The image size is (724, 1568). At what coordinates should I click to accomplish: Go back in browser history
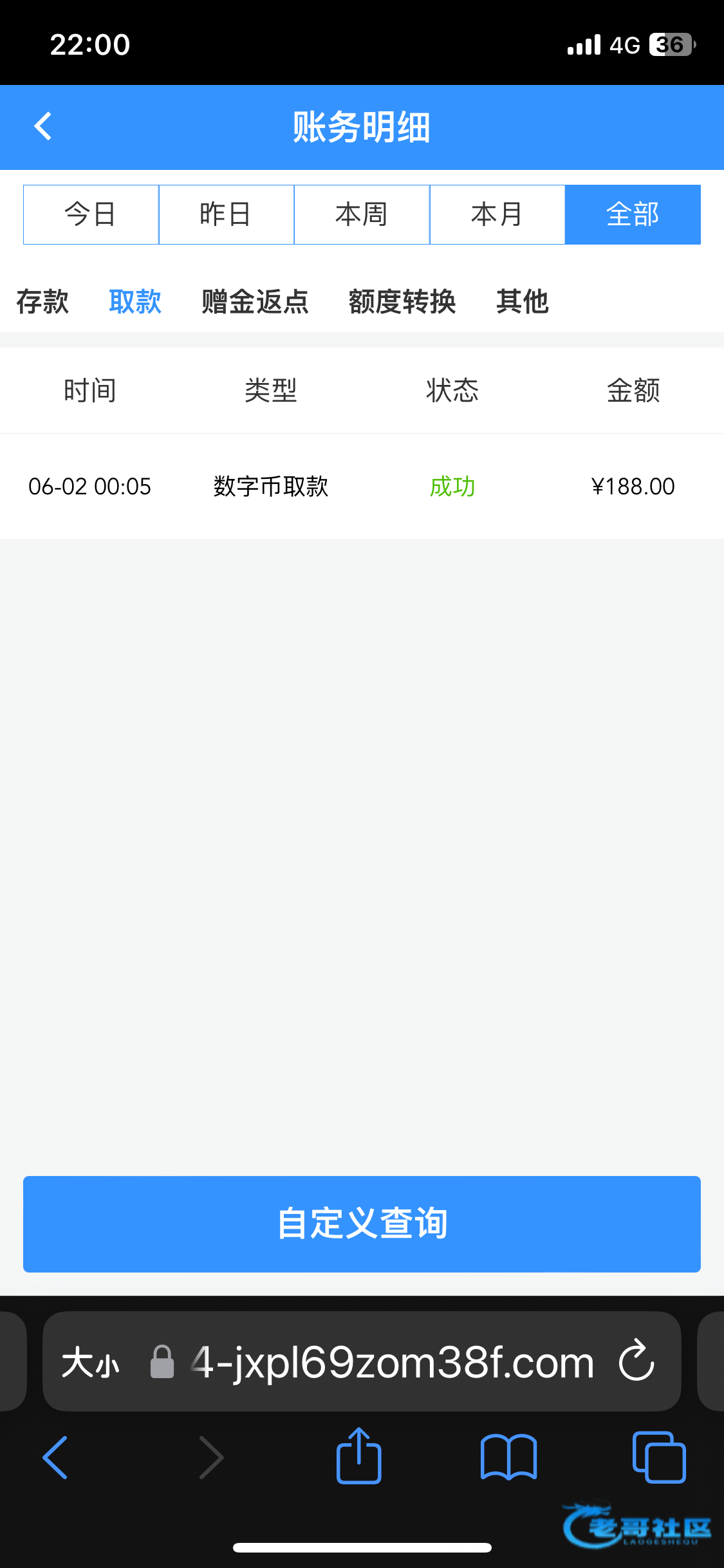(x=55, y=1457)
